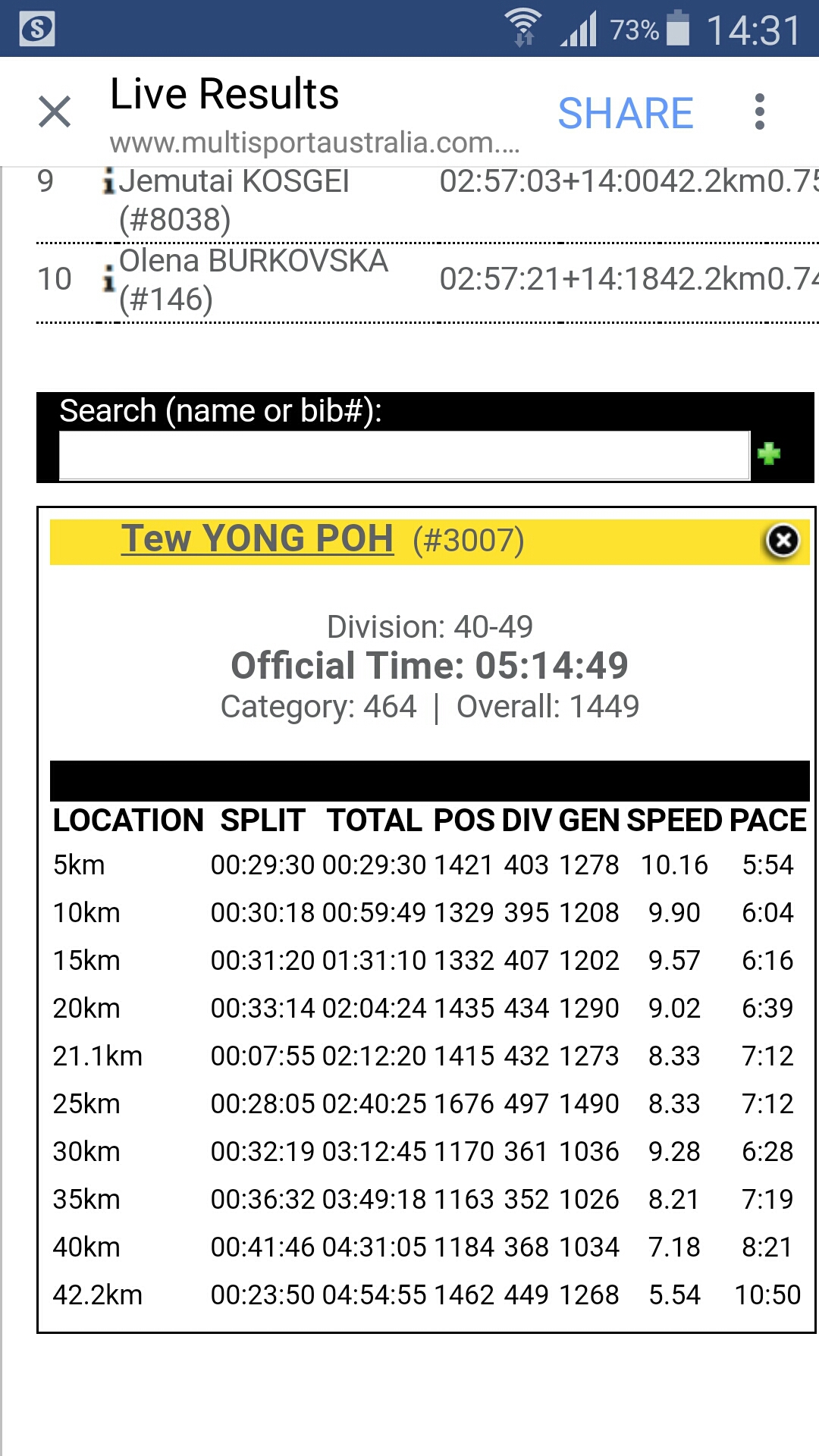819x1456 pixels.
Task: Open the three-dot overflow menu
Action: (759, 112)
